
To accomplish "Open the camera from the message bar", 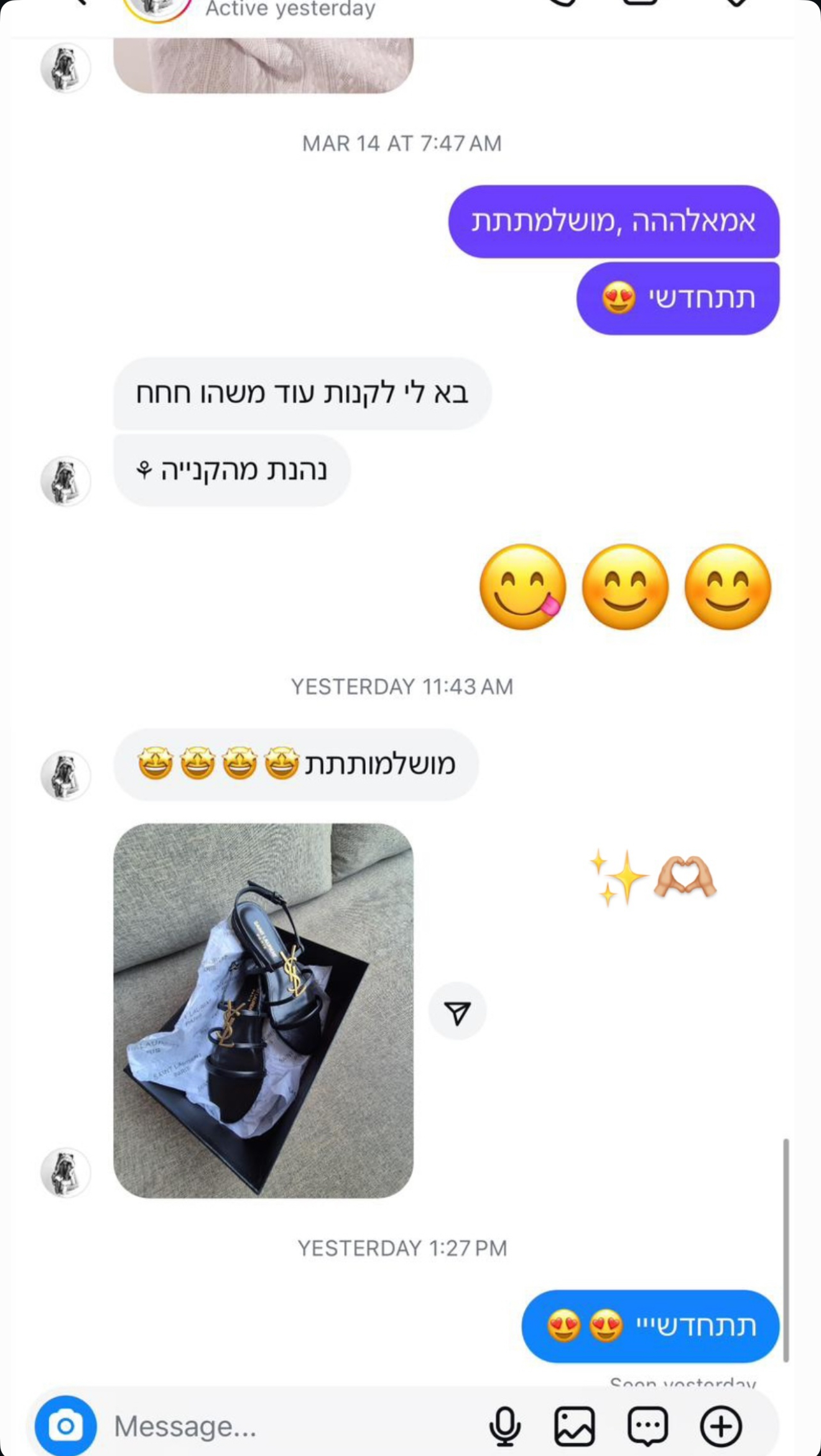I will click(66, 1426).
